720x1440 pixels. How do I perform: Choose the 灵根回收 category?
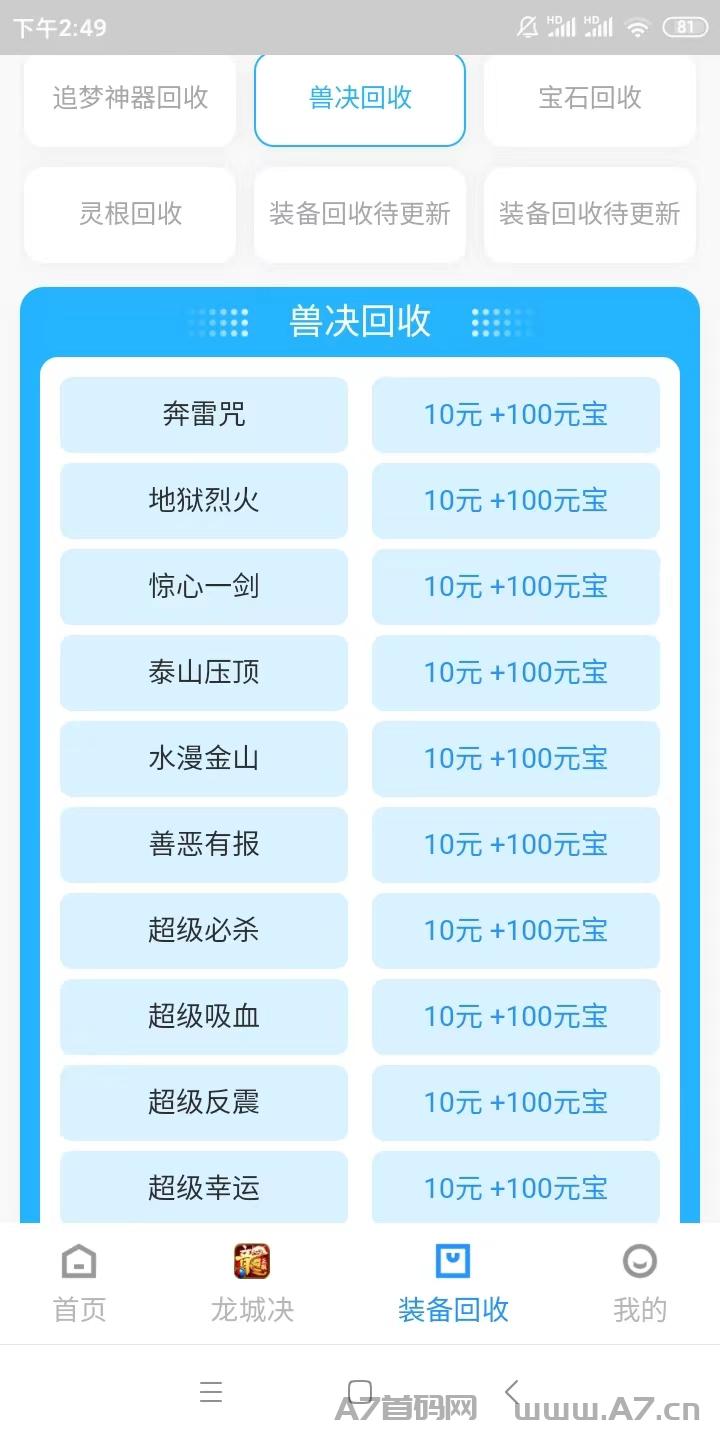tap(130, 214)
